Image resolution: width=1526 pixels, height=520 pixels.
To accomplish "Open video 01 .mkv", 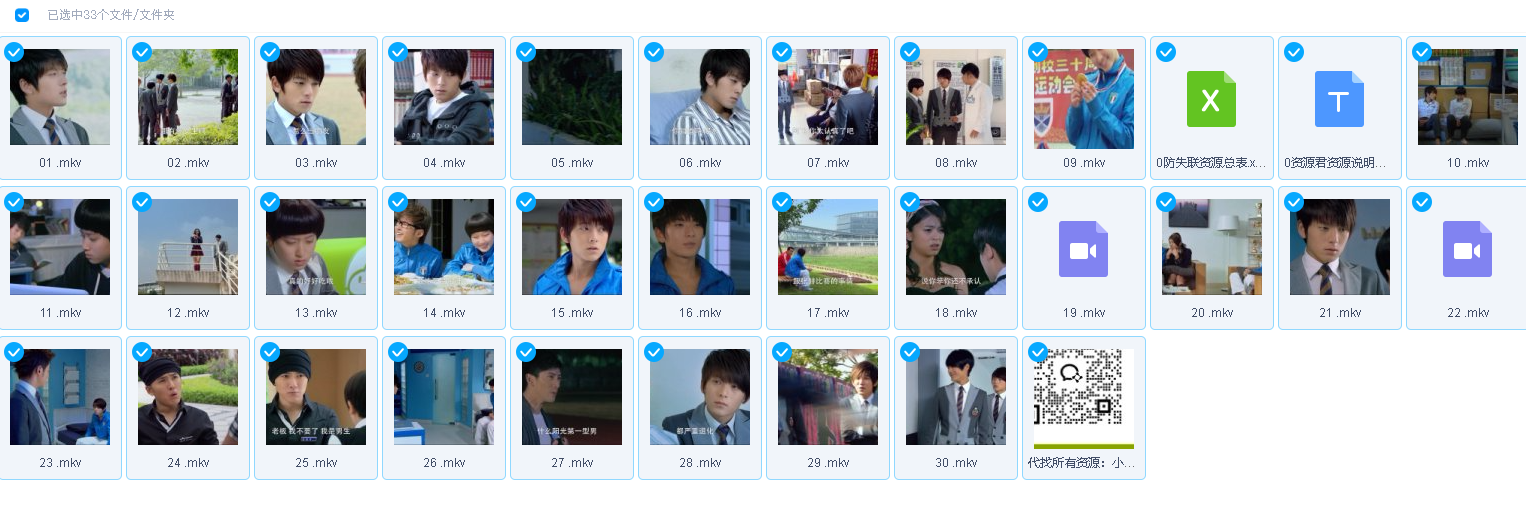I will [x=60, y=97].
